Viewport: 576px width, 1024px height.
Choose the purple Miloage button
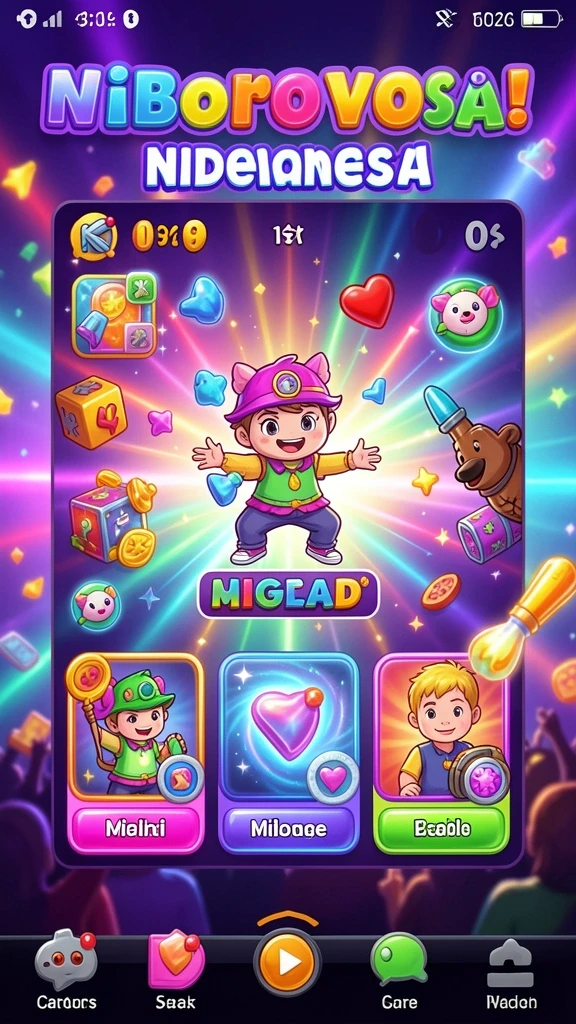click(x=288, y=829)
